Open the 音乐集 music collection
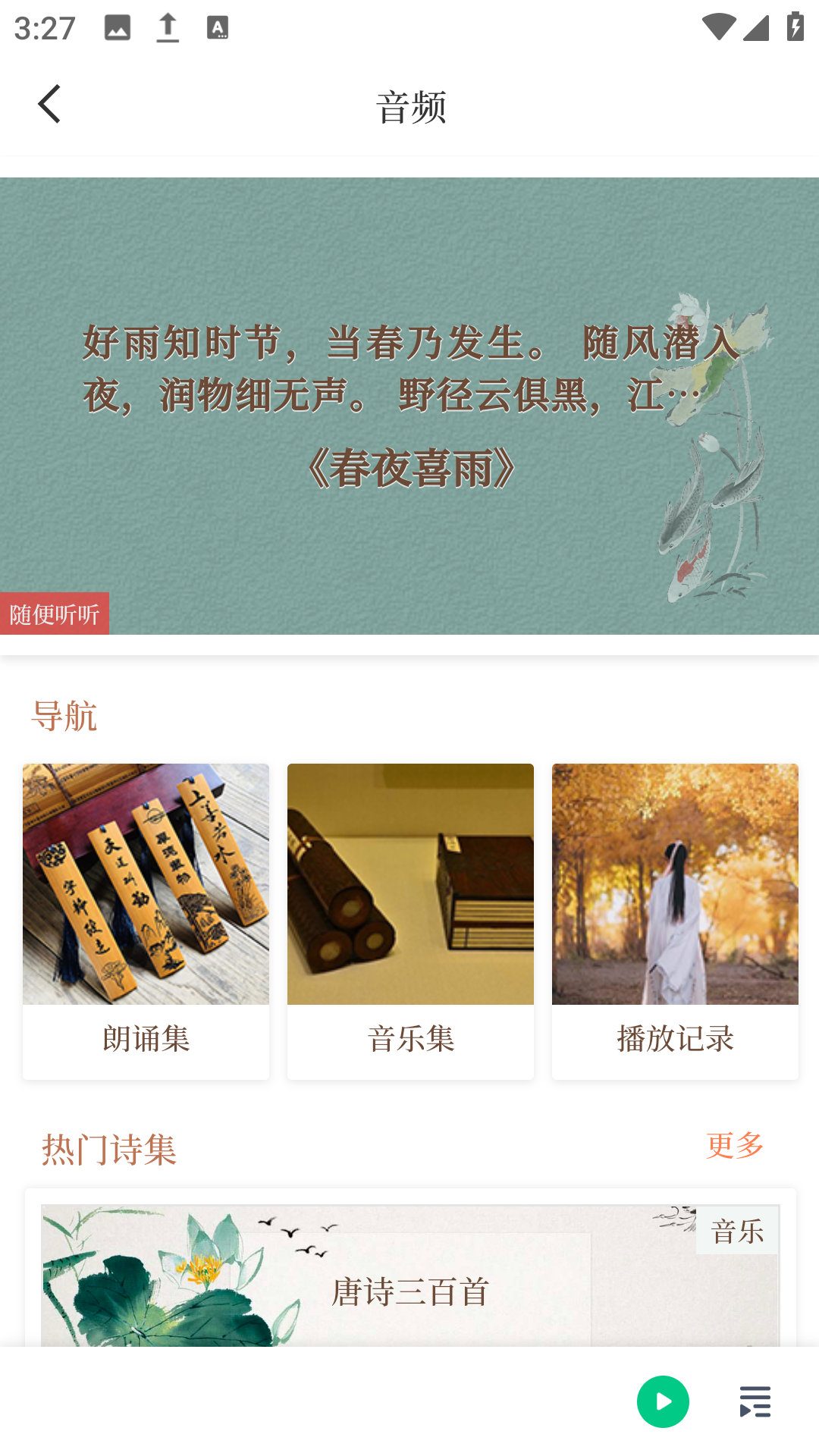 pos(410,921)
